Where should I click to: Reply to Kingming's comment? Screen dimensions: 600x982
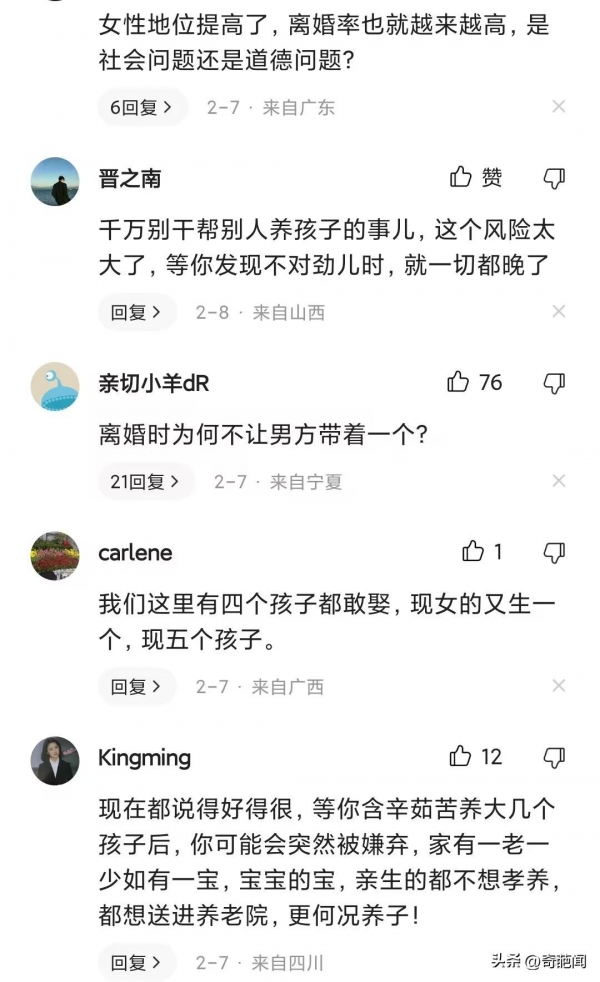point(136,963)
